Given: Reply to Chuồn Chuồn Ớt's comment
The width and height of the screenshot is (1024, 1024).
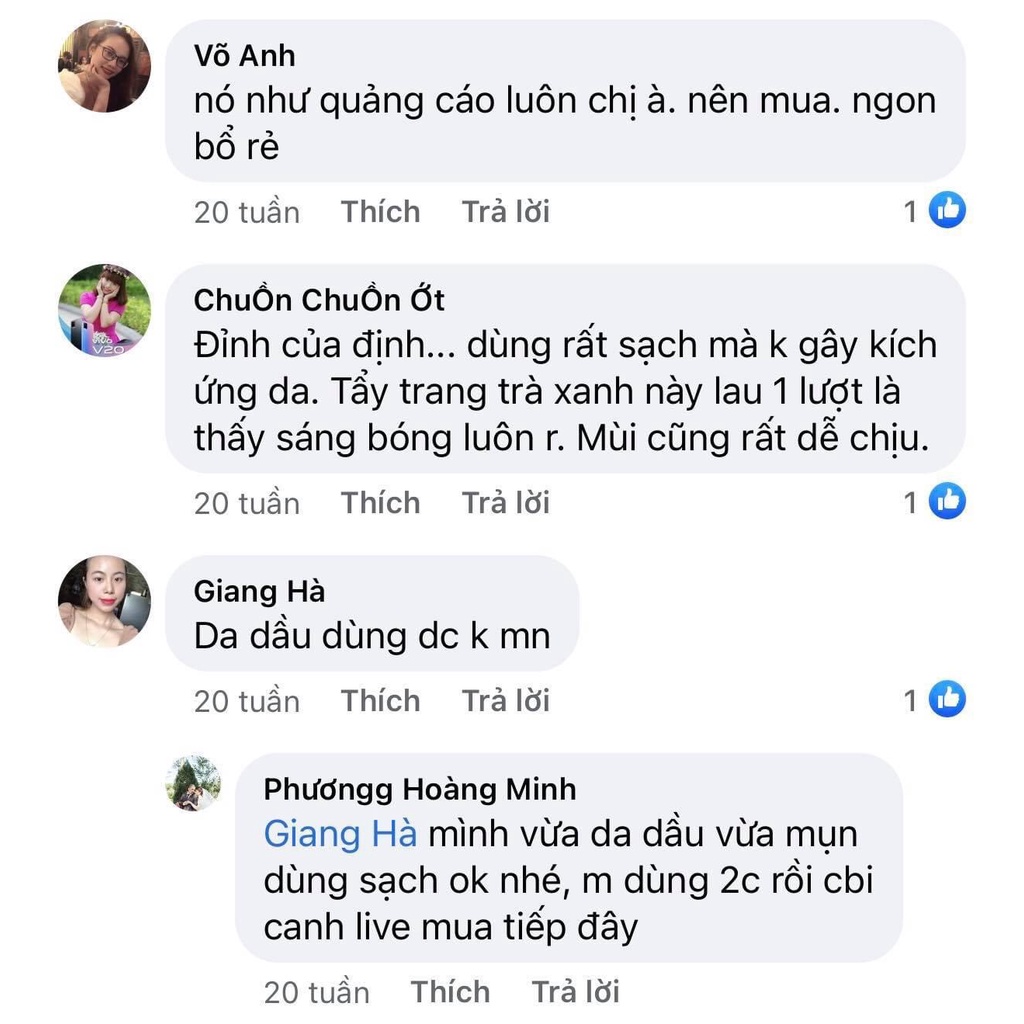Looking at the screenshot, I should tap(505, 503).
